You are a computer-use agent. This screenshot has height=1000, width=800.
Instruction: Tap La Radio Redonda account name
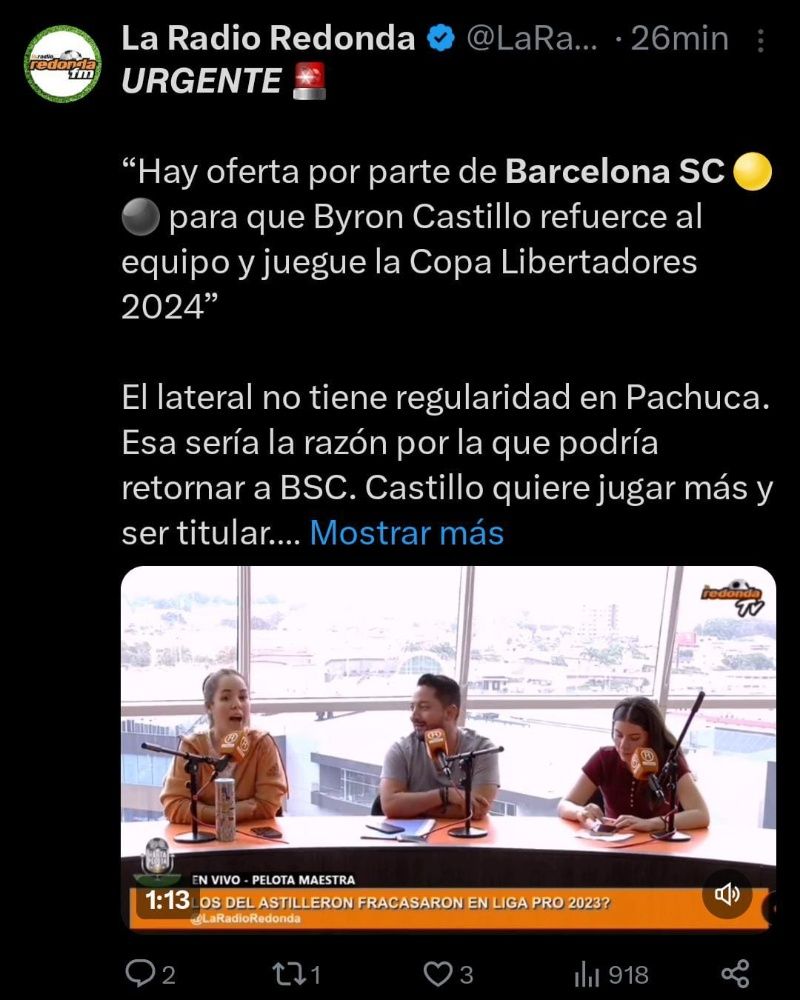point(267,39)
